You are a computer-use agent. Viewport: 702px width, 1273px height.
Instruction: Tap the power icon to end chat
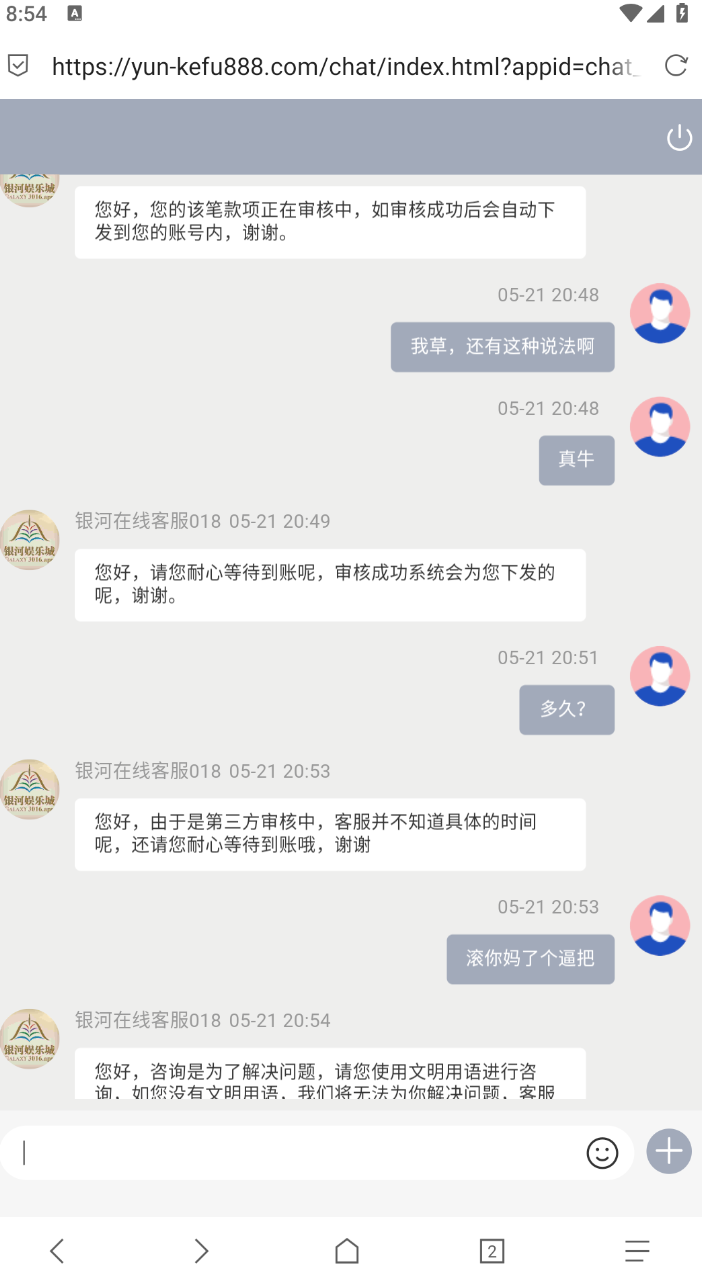tap(679, 137)
